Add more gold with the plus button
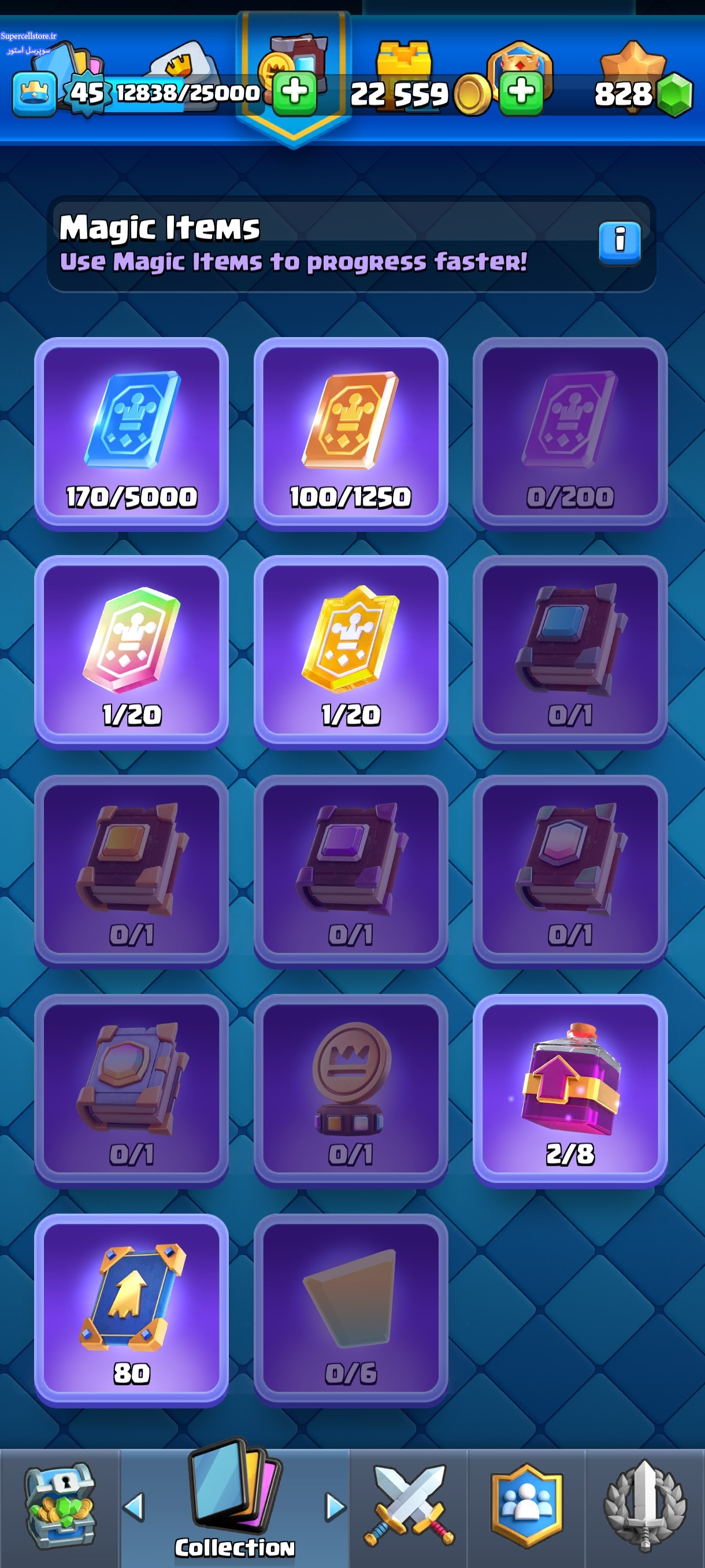Screen dimensions: 705x1568 pyautogui.click(x=521, y=93)
